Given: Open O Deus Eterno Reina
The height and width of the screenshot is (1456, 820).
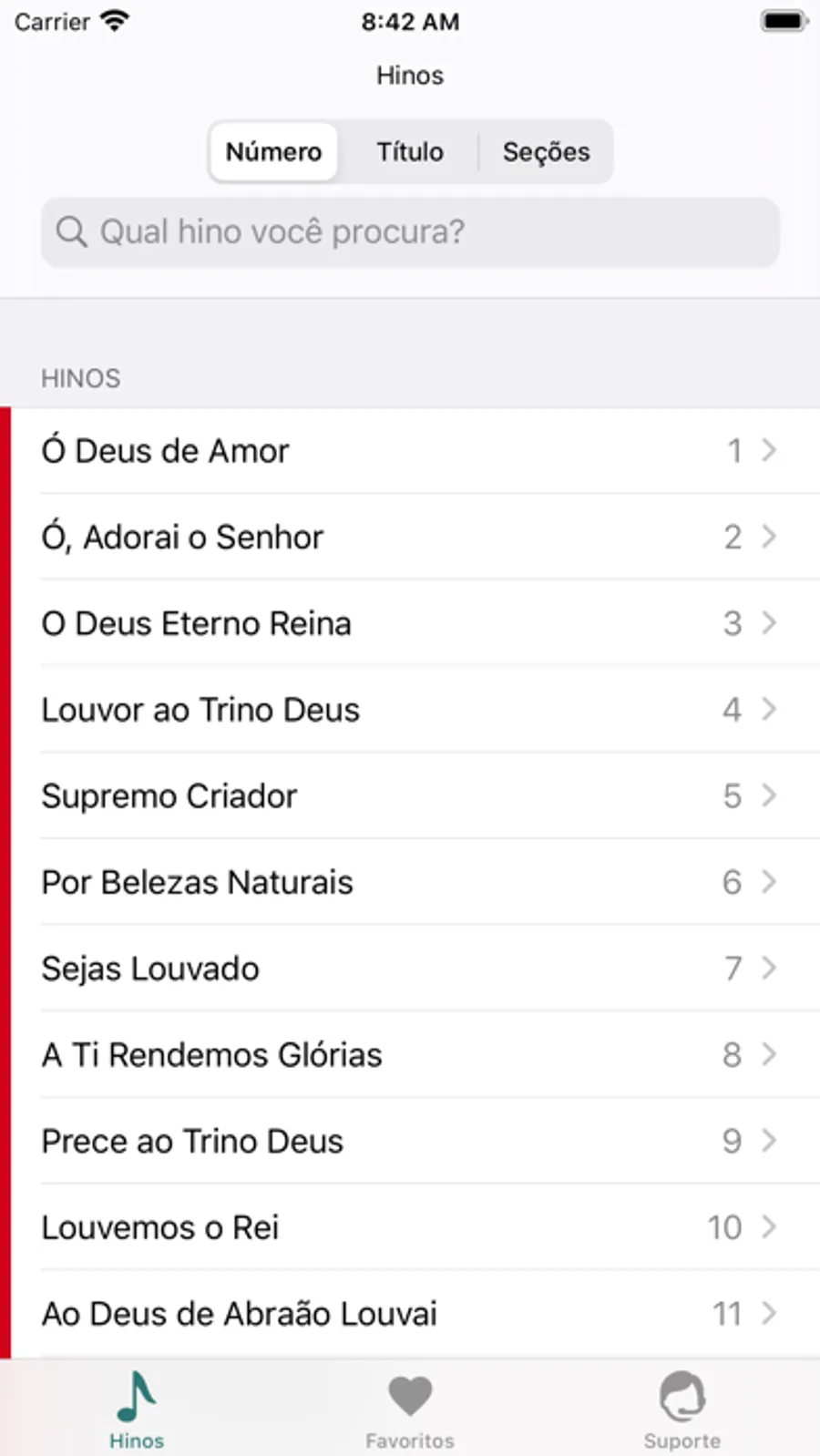Looking at the screenshot, I should tap(410, 624).
